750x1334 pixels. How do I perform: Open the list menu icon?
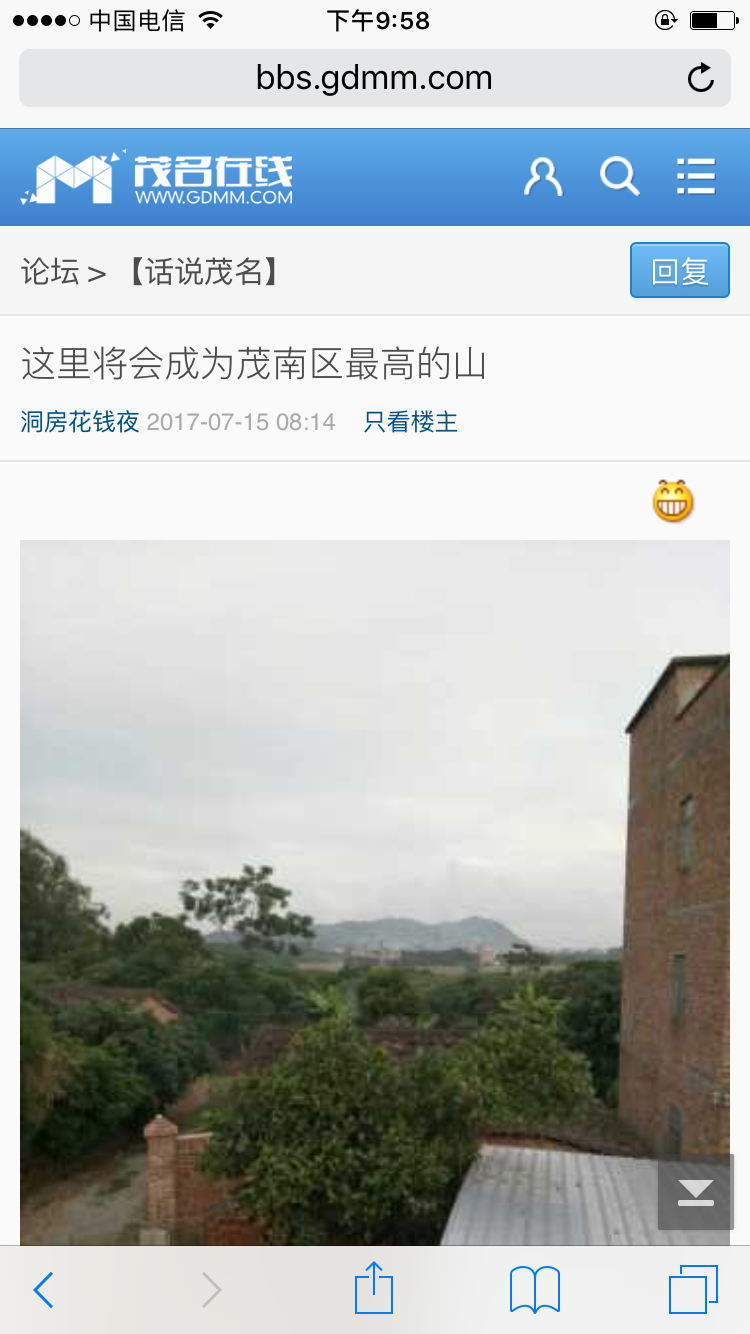click(695, 177)
